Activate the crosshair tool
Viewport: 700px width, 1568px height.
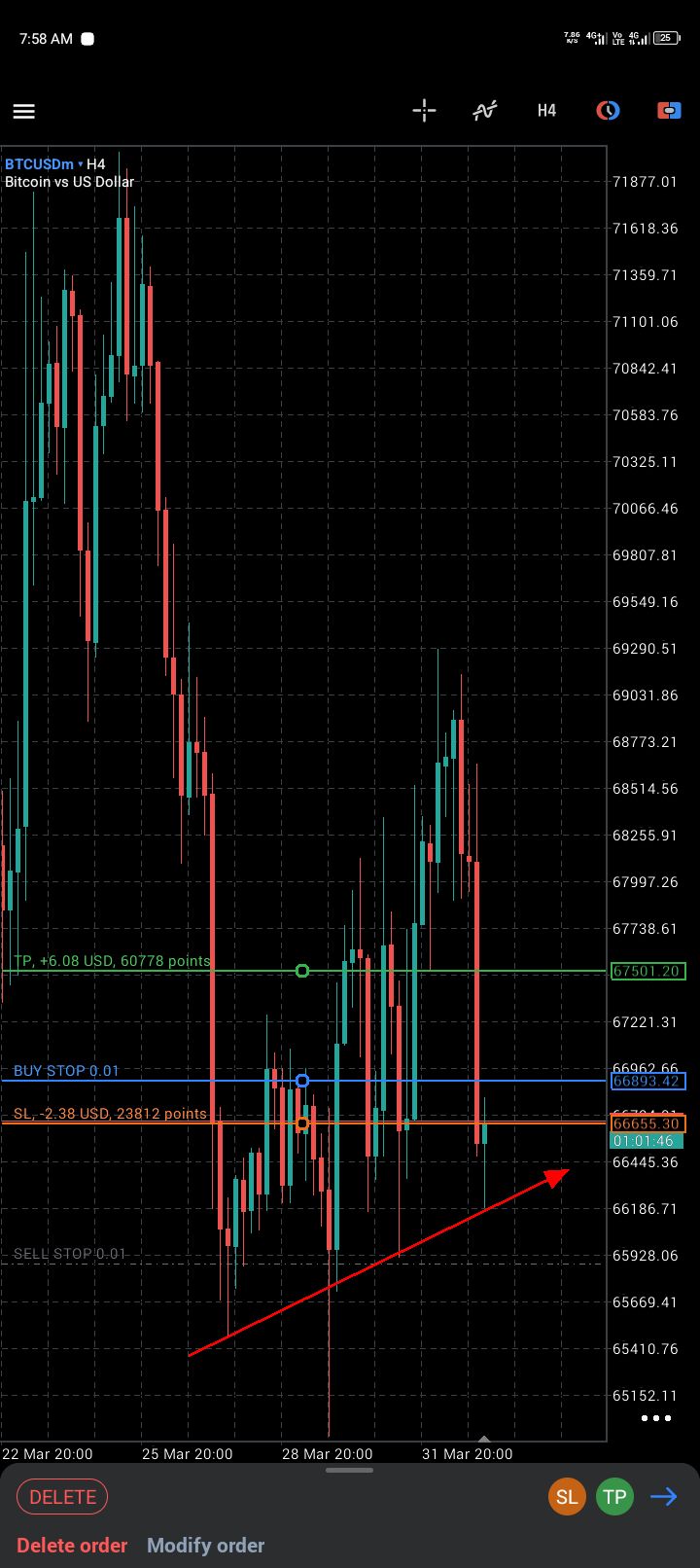click(x=424, y=110)
